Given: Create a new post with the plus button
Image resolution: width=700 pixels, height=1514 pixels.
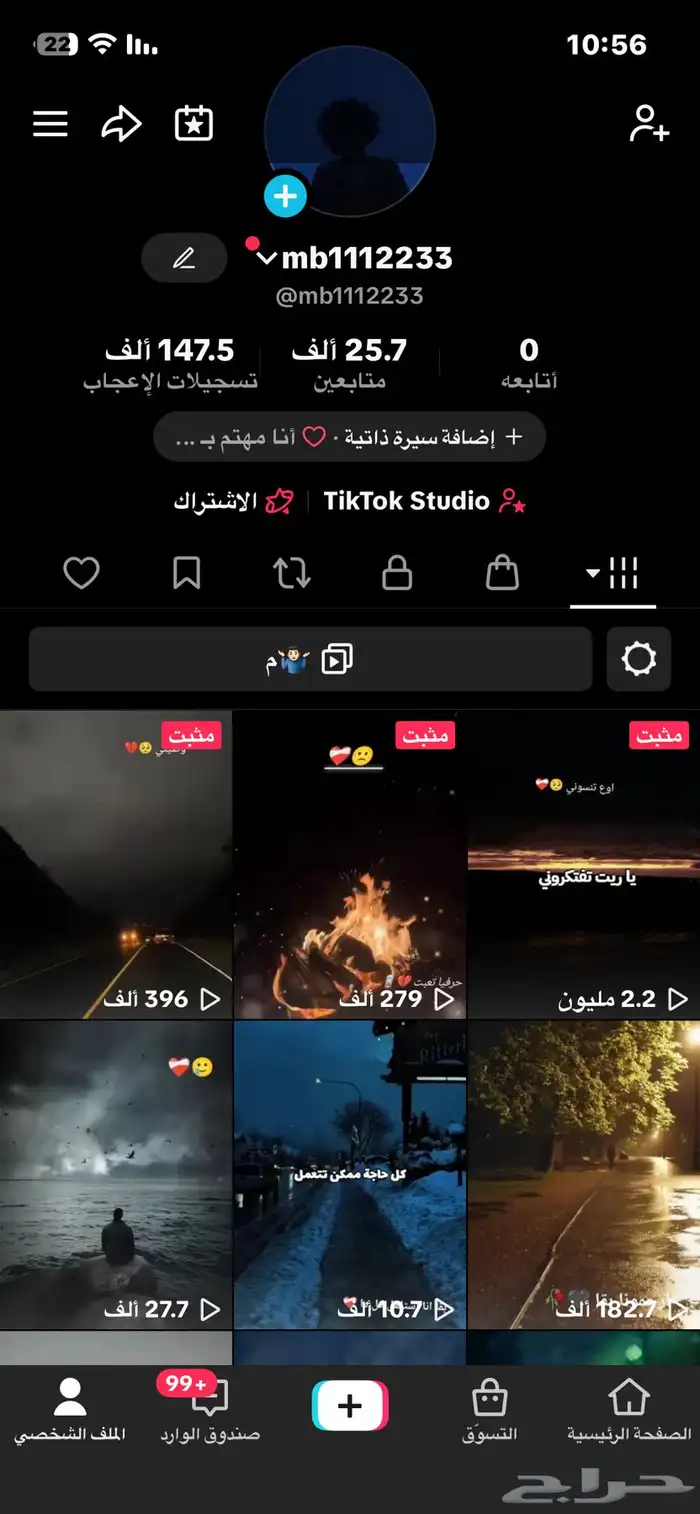Looking at the screenshot, I should pyautogui.click(x=350, y=1406).
